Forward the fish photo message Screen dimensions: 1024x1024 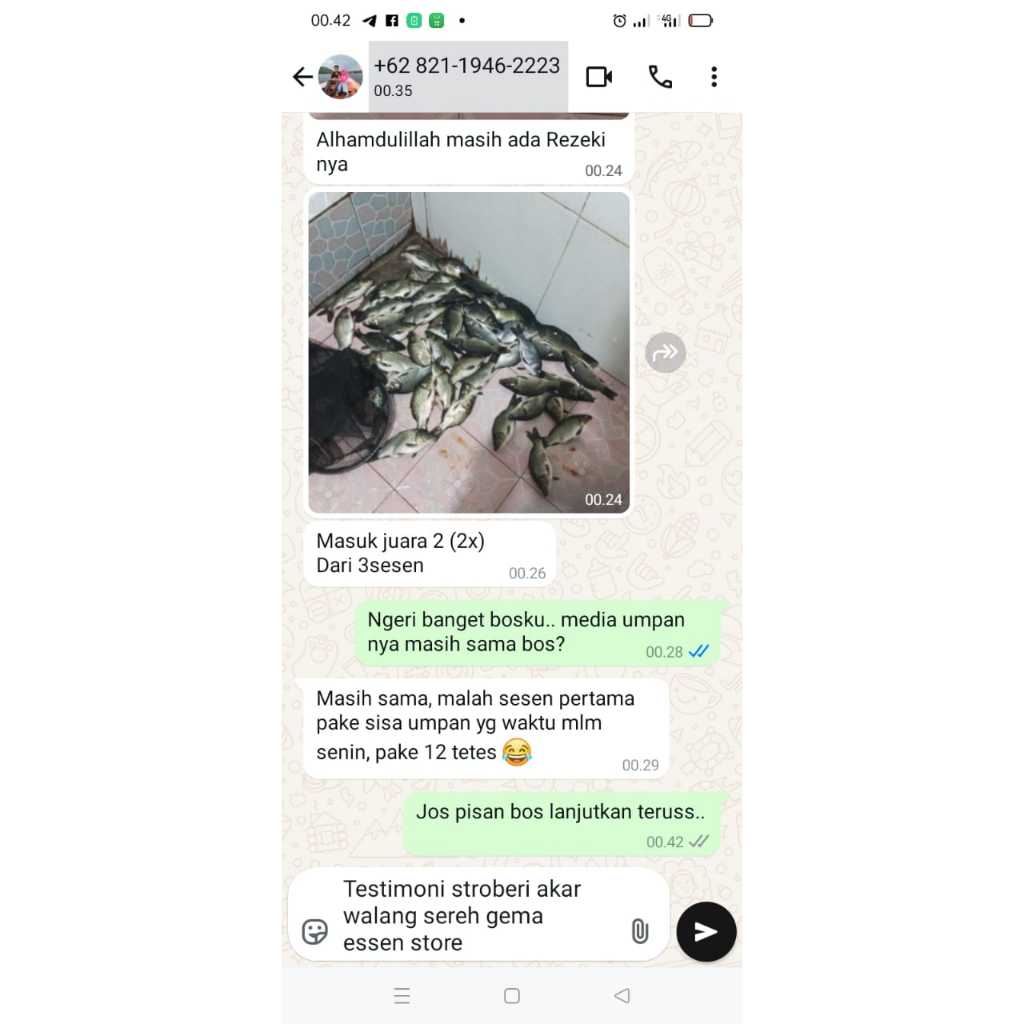click(x=665, y=352)
